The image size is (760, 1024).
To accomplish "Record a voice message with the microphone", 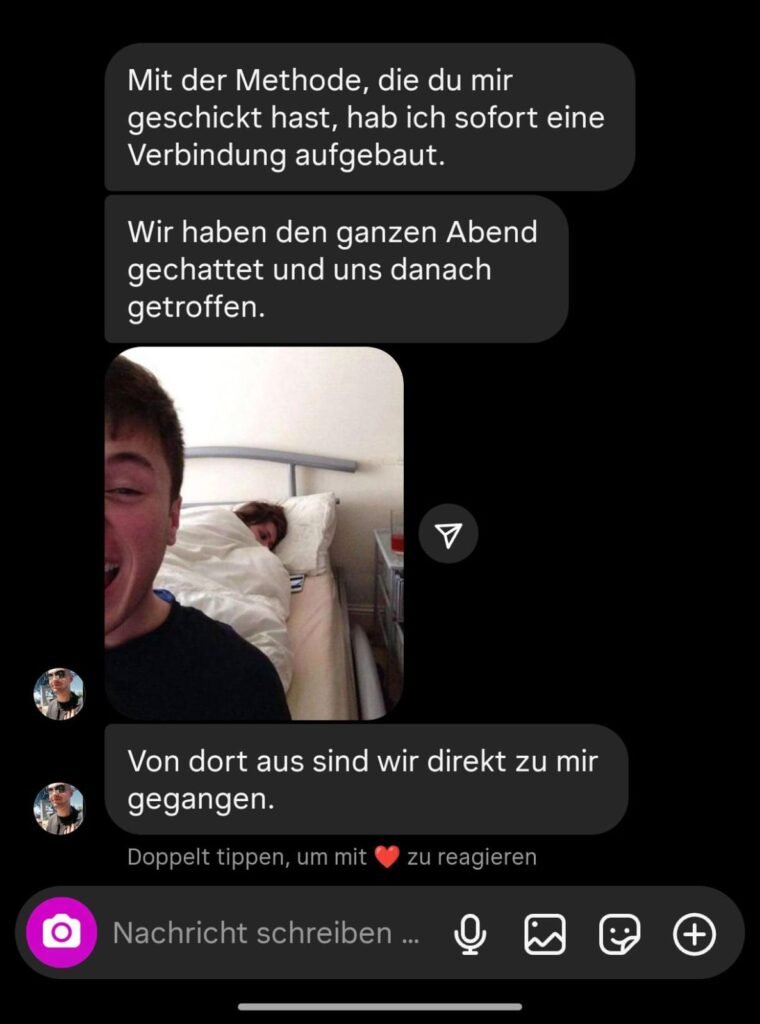I will click(x=470, y=934).
